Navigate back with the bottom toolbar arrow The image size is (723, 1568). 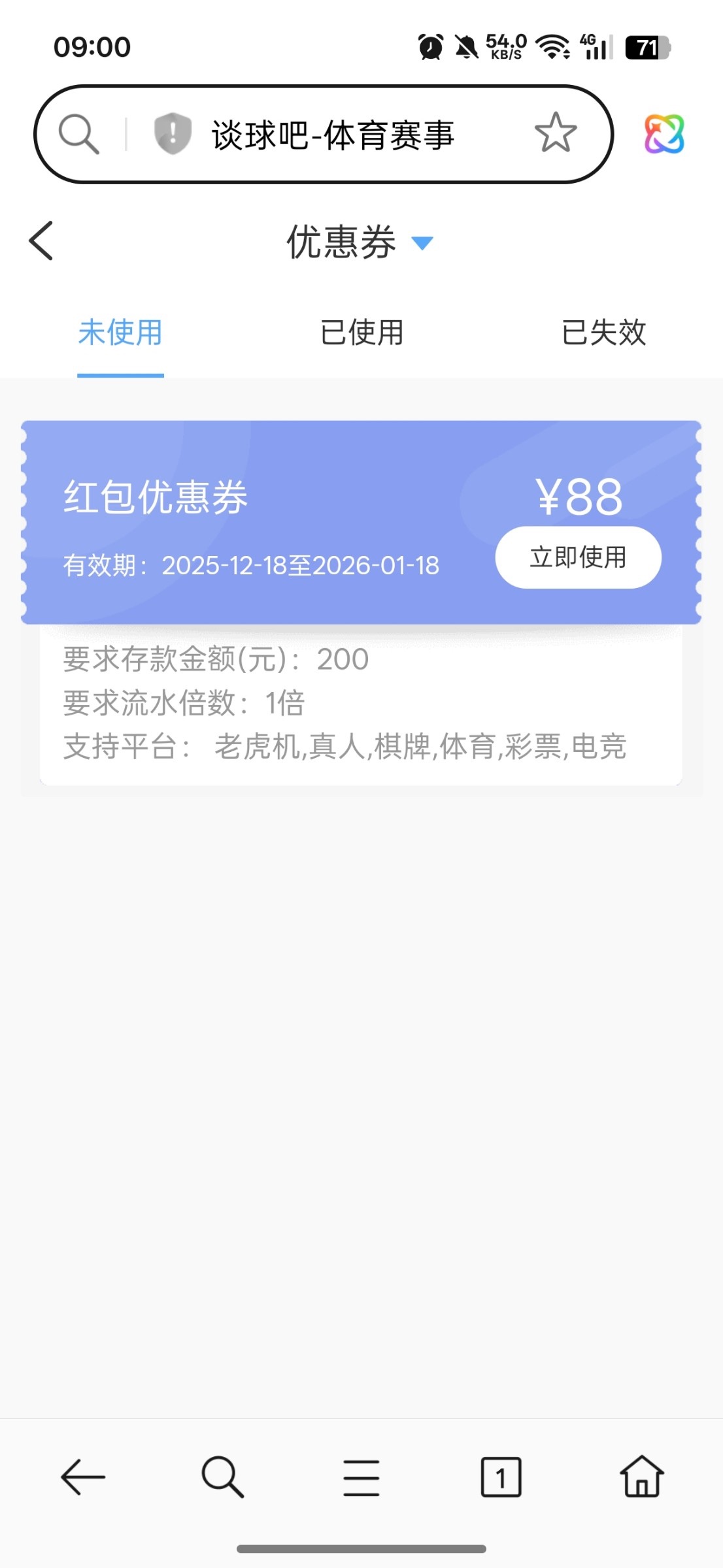pyautogui.click(x=83, y=1477)
